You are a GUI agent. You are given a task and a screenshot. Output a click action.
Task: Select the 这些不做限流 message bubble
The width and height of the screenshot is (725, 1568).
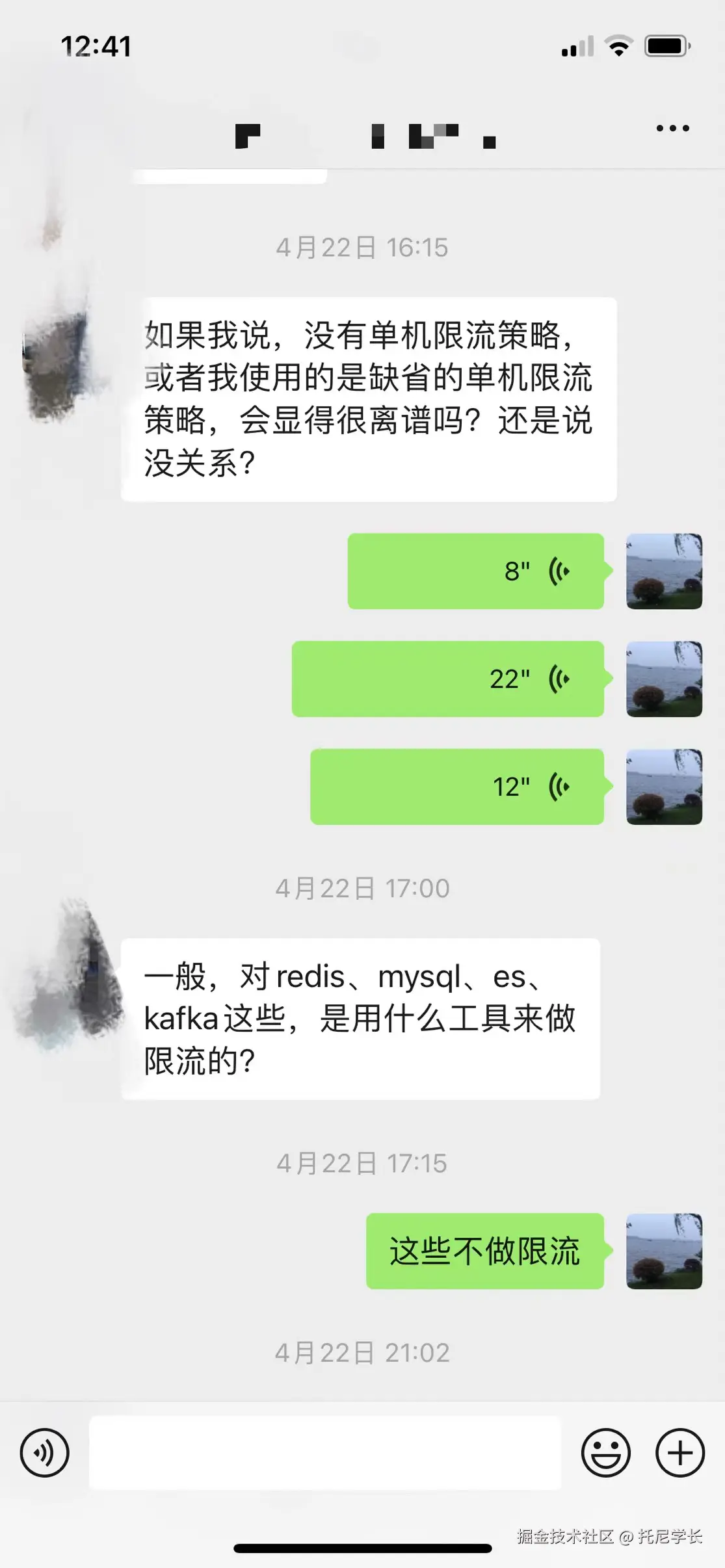pos(486,1252)
